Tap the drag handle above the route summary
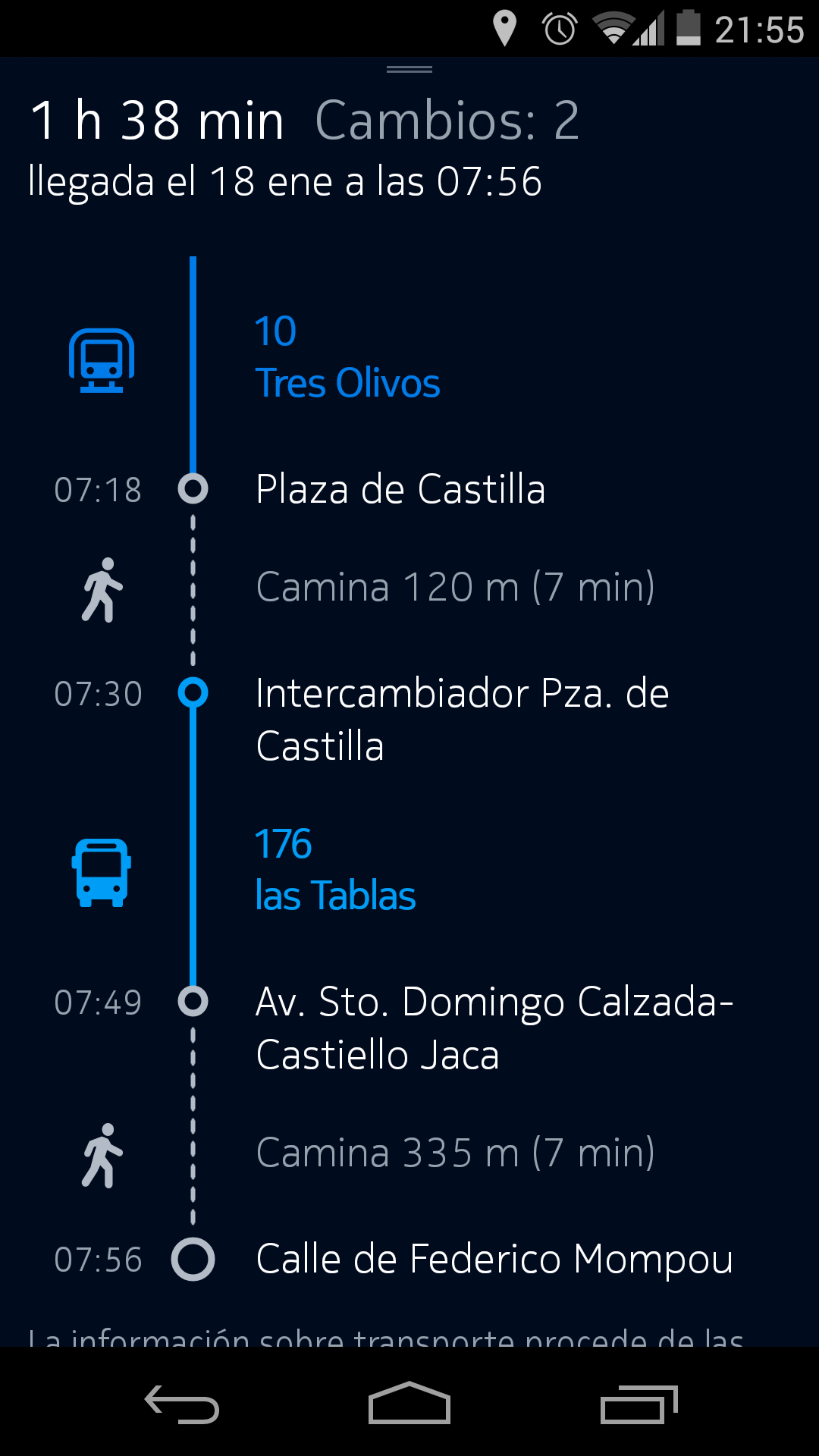The height and width of the screenshot is (1456, 819). click(409, 69)
